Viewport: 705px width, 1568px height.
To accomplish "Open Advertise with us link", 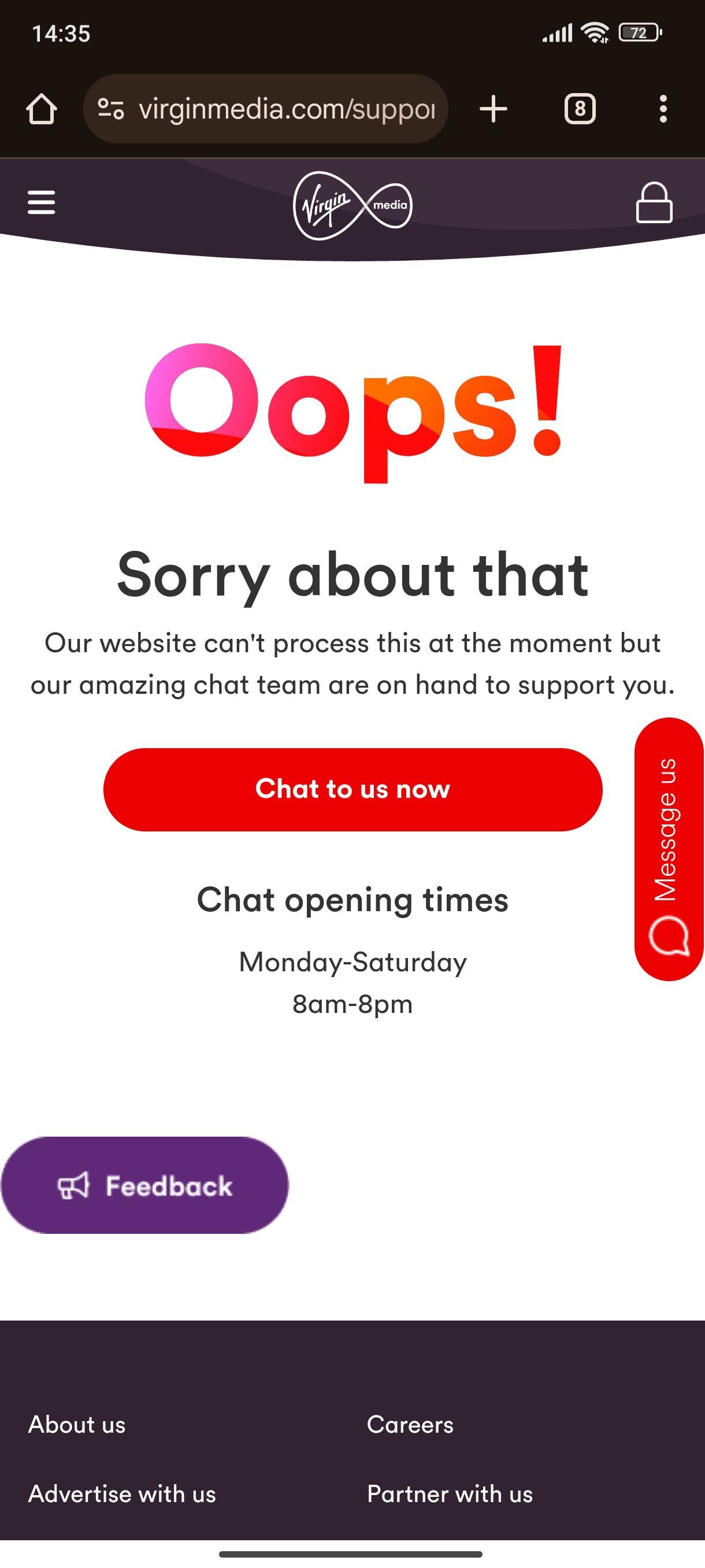I will coord(122,1495).
